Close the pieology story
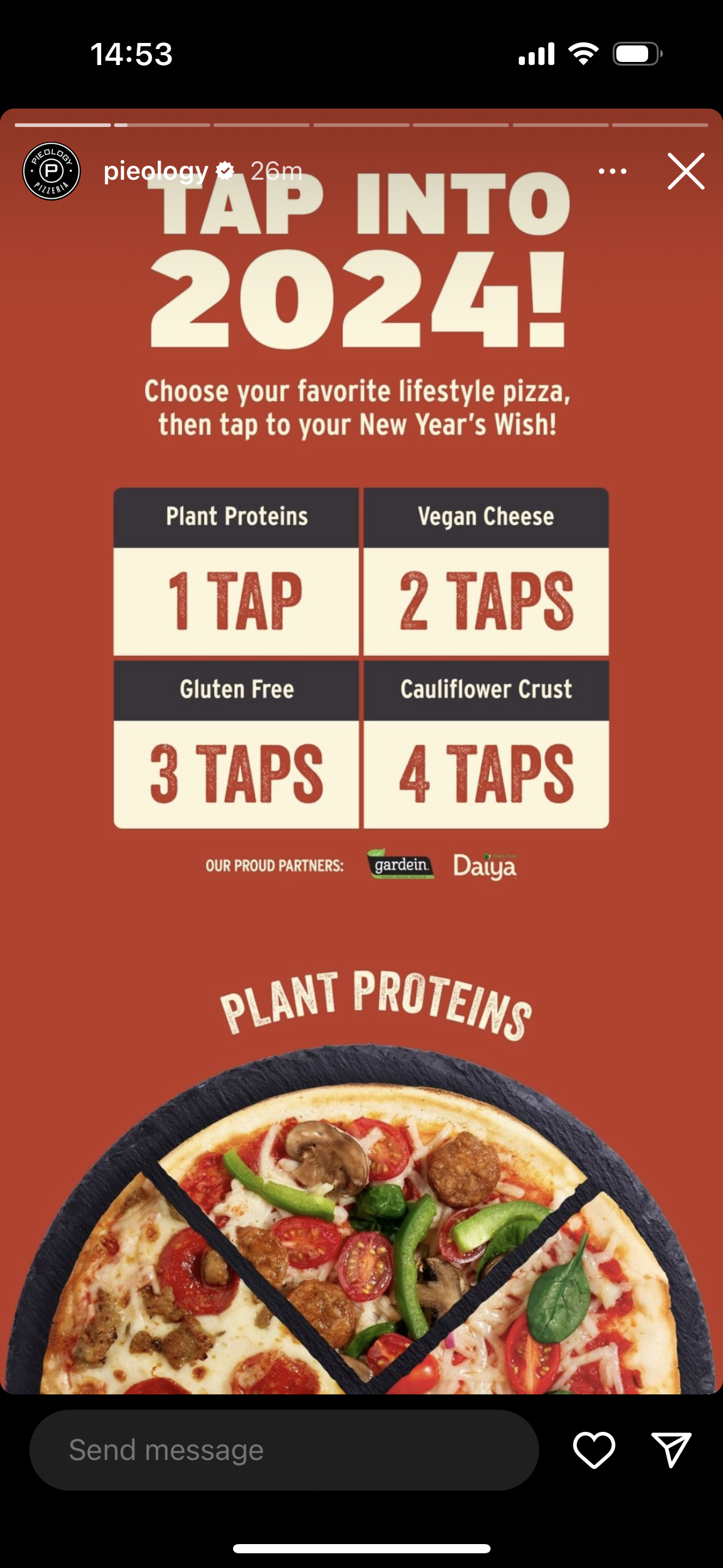This screenshot has height=1568, width=723. click(686, 171)
